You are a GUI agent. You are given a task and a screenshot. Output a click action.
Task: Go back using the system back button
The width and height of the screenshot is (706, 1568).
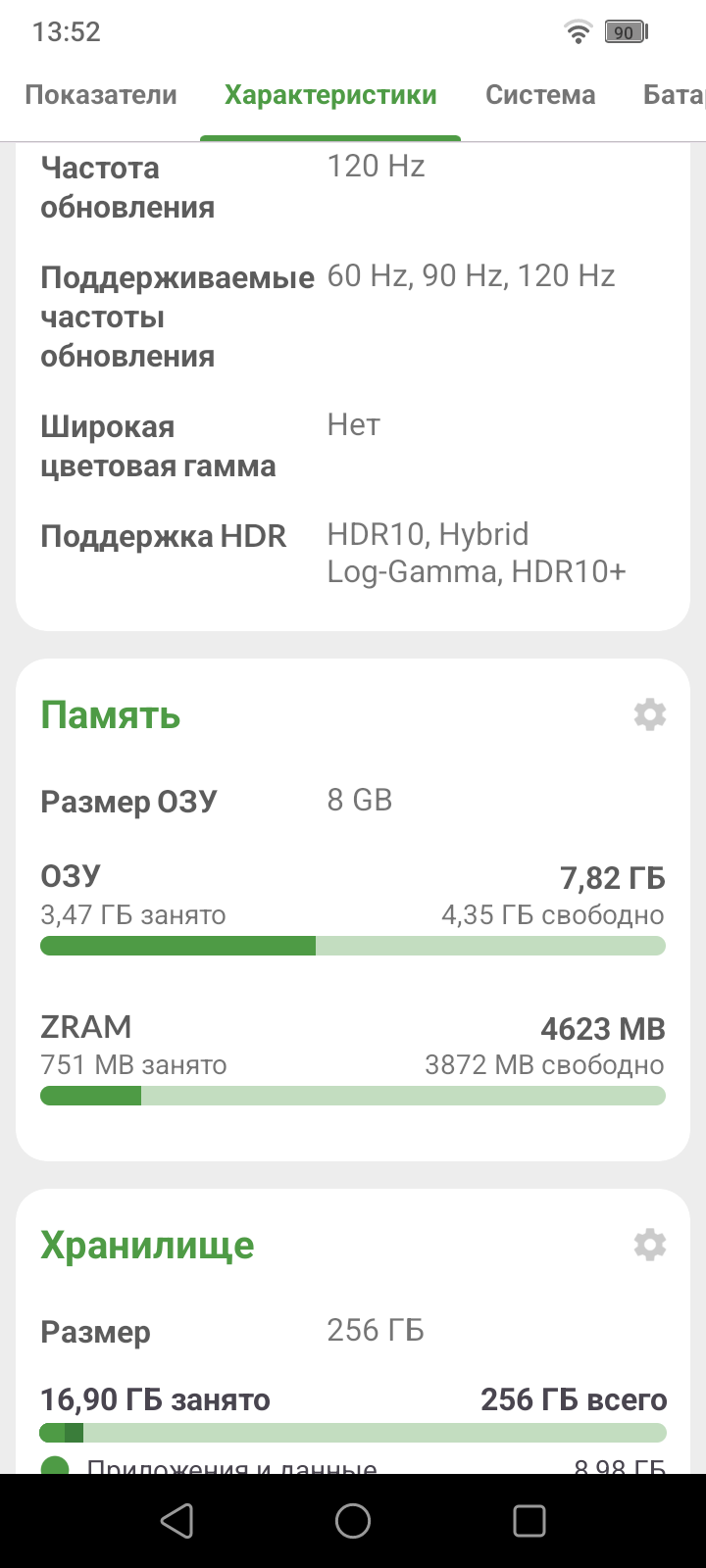(176, 1521)
